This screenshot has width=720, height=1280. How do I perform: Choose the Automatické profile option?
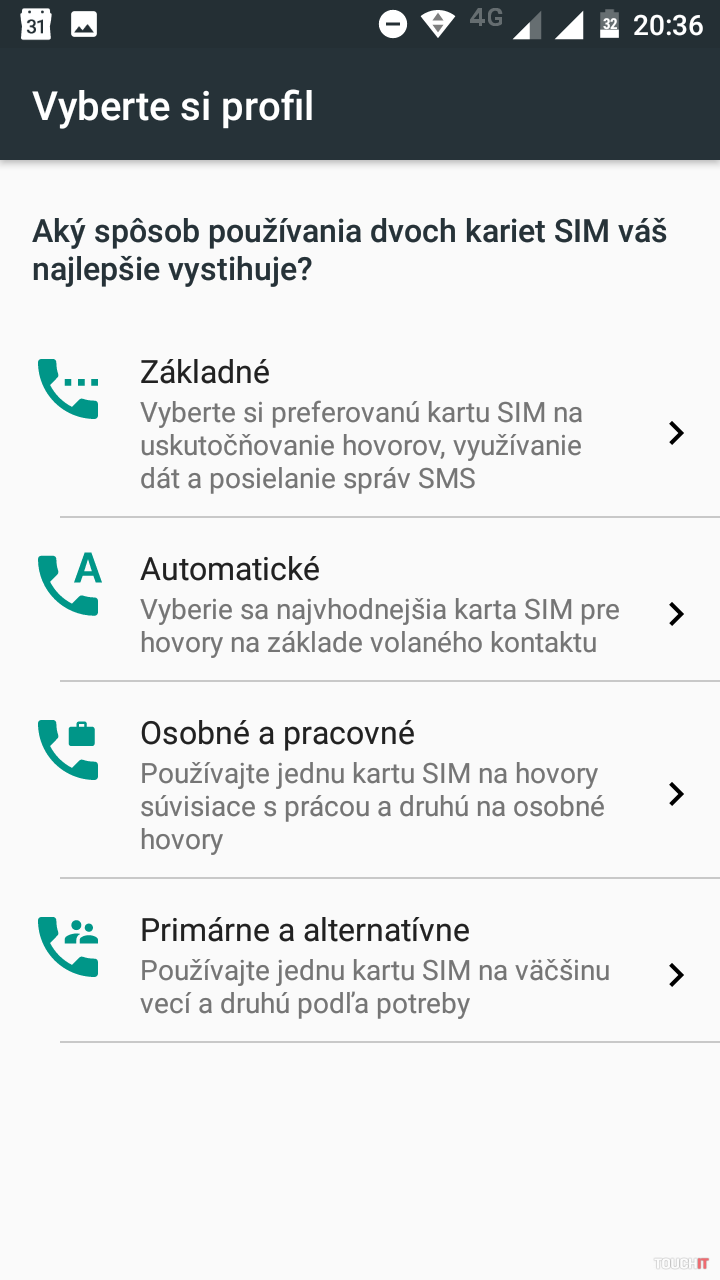pyautogui.click(x=360, y=606)
